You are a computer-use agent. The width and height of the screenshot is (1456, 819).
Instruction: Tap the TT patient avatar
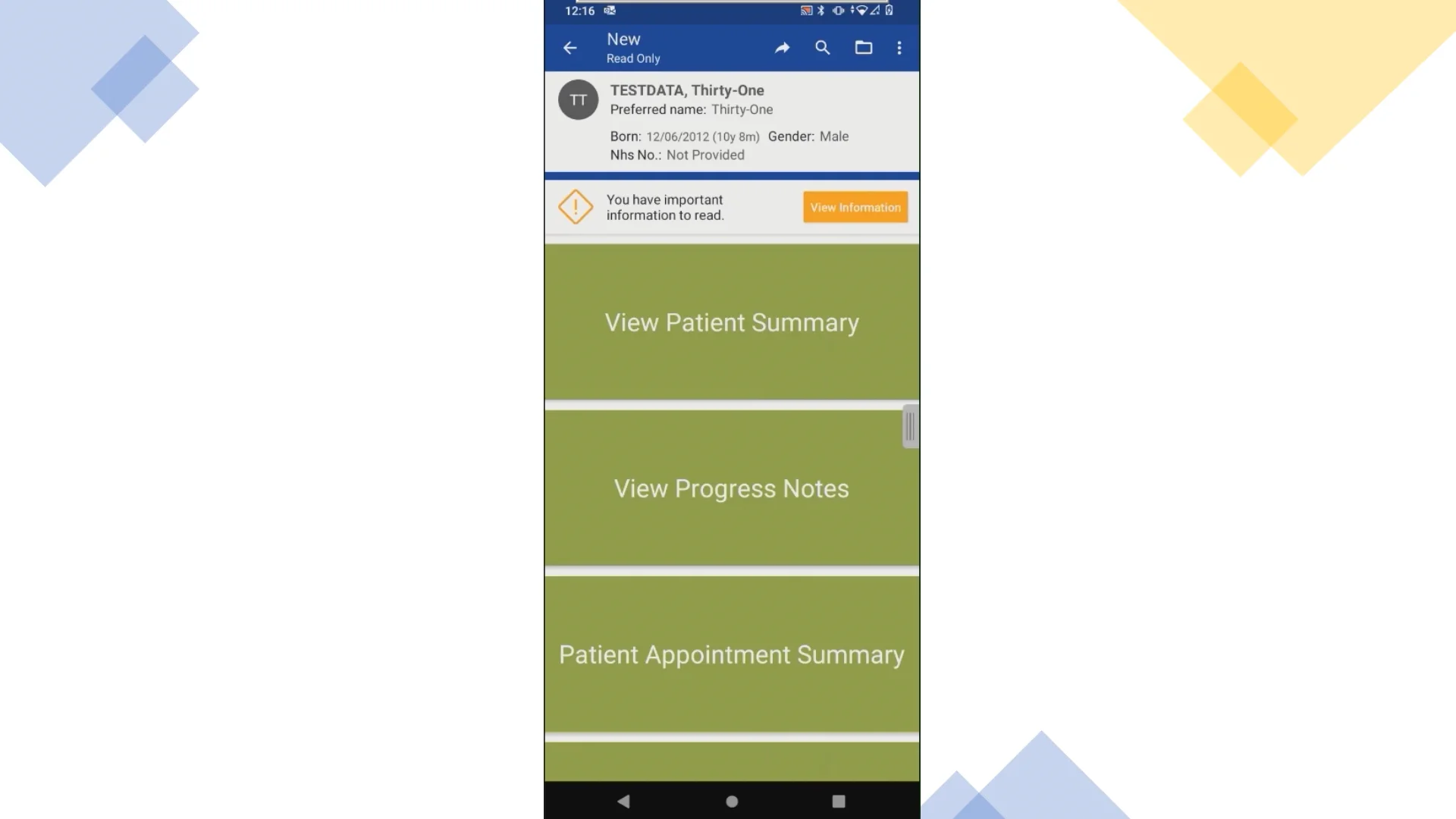coord(578,100)
